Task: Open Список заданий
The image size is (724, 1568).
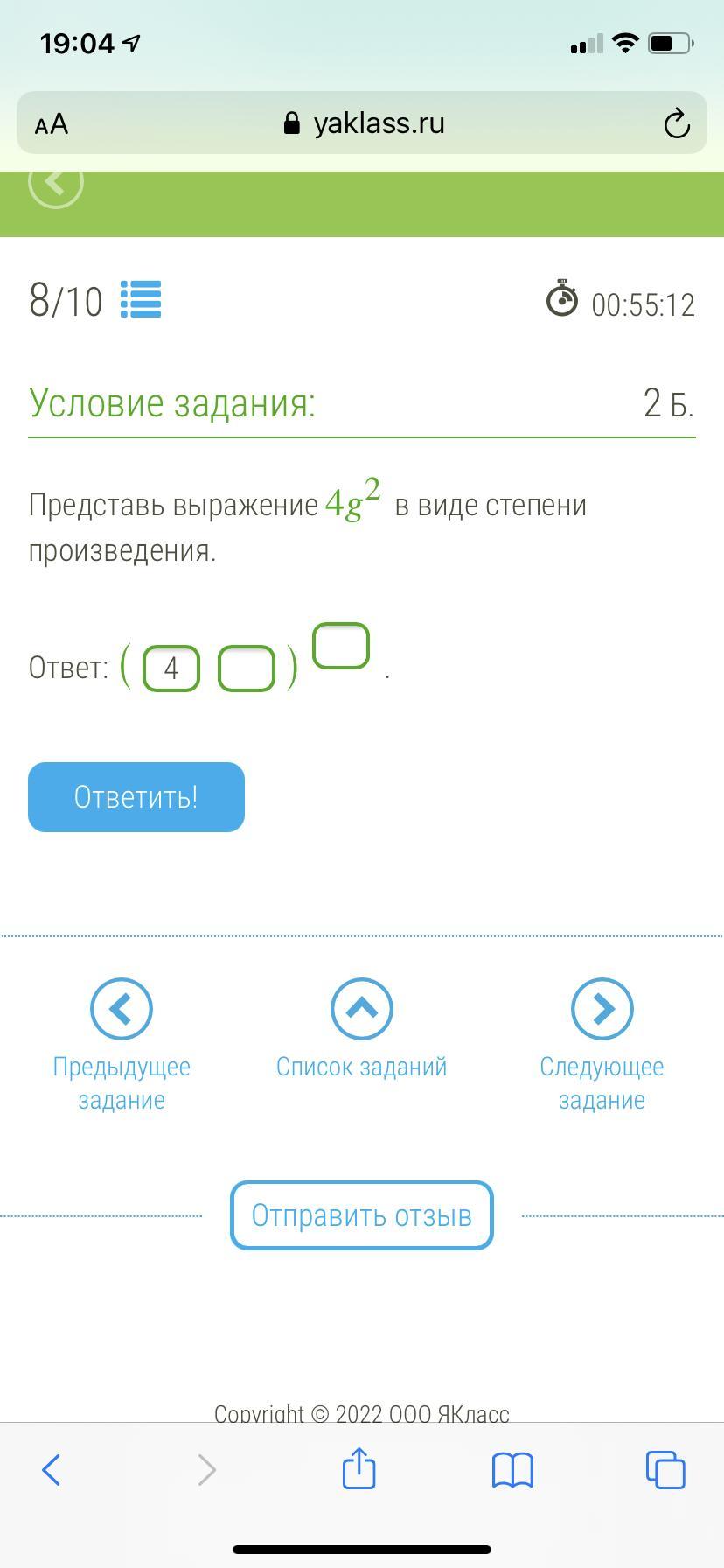Action: coord(362,1029)
